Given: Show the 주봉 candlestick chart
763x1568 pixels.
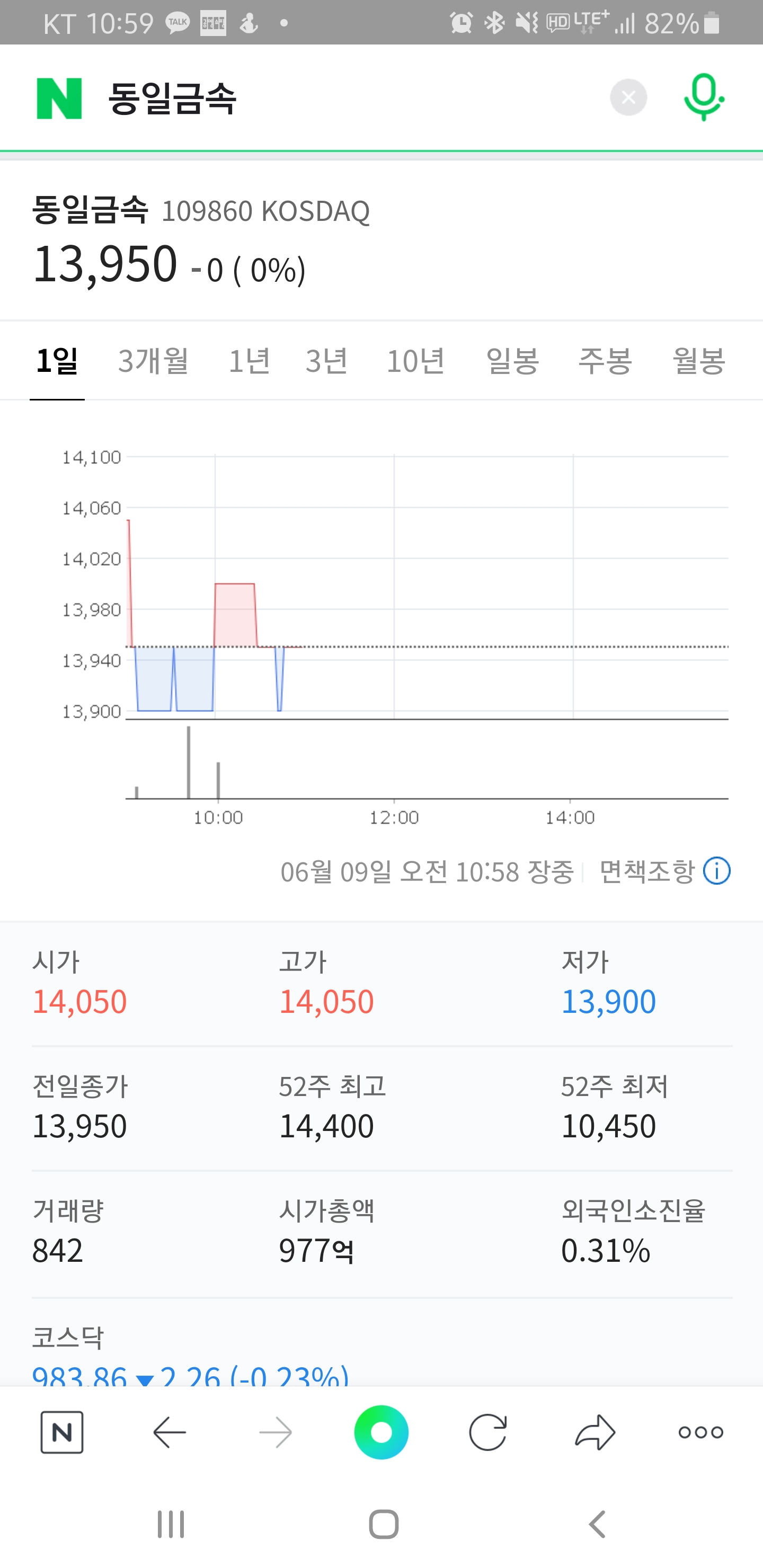Looking at the screenshot, I should tap(605, 361).
